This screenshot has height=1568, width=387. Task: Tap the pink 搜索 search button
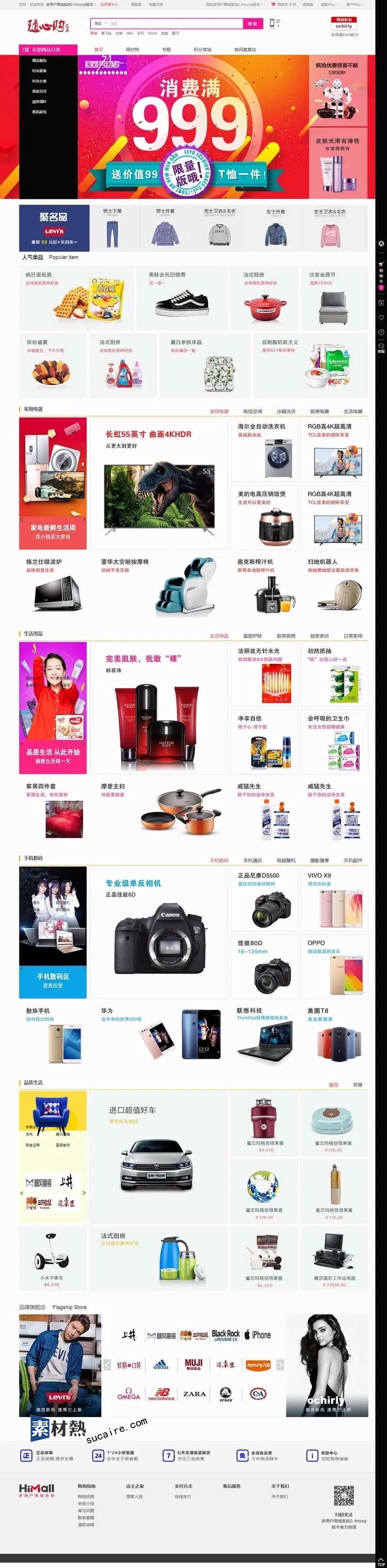tap(252, 24)
